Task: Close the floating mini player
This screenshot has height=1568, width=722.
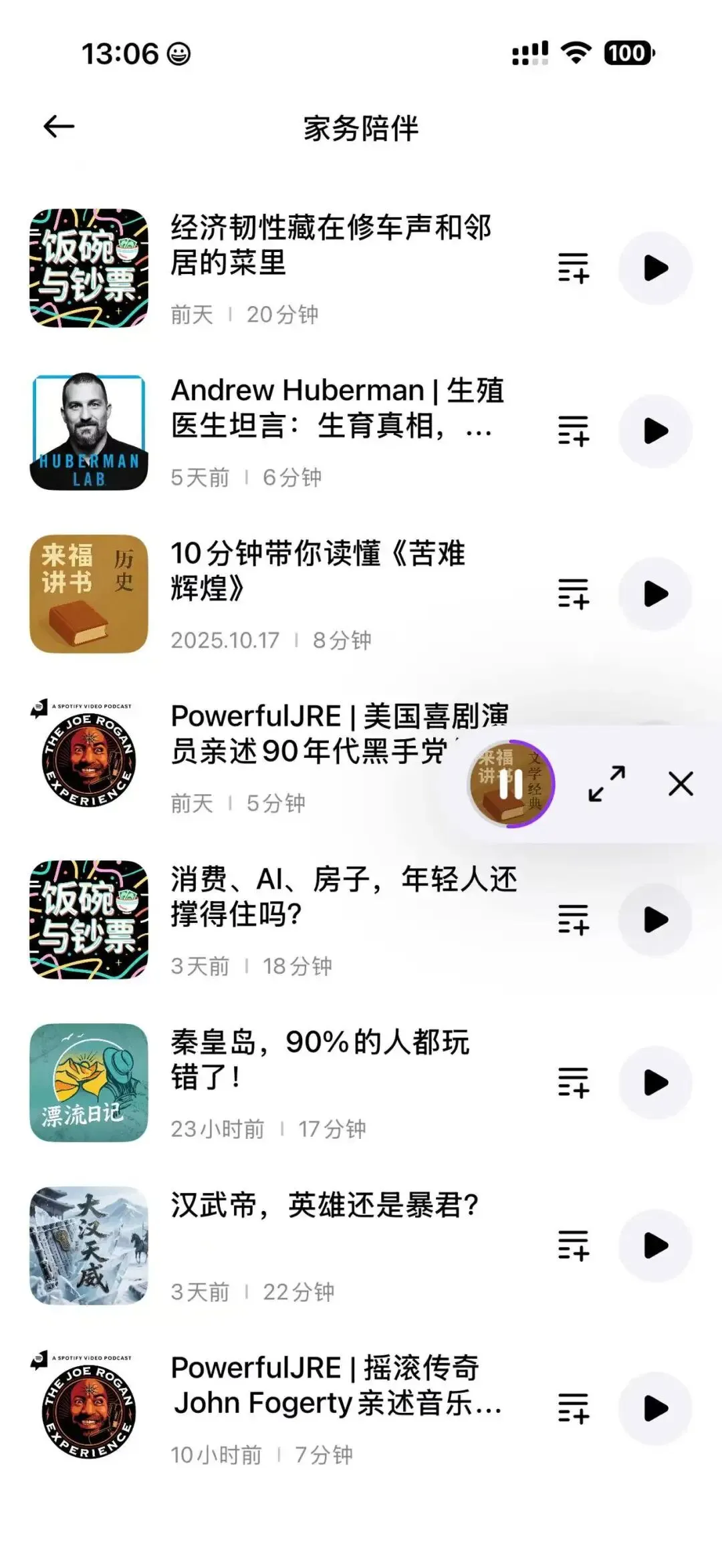Action: pyautogui.click(x=681, y=783)
